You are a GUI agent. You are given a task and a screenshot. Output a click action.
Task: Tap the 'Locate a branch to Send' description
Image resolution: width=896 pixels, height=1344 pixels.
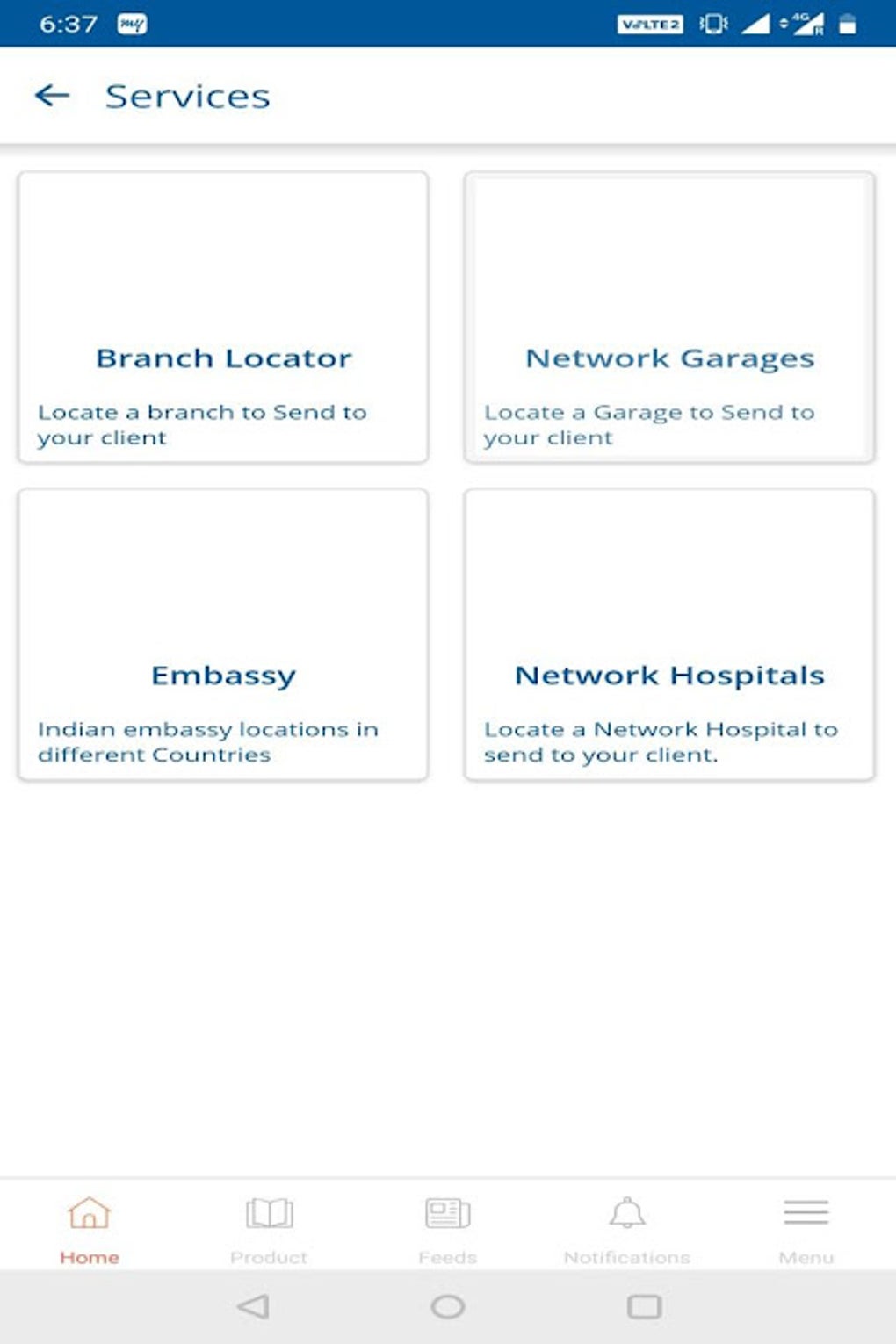(x=202, y=423)
